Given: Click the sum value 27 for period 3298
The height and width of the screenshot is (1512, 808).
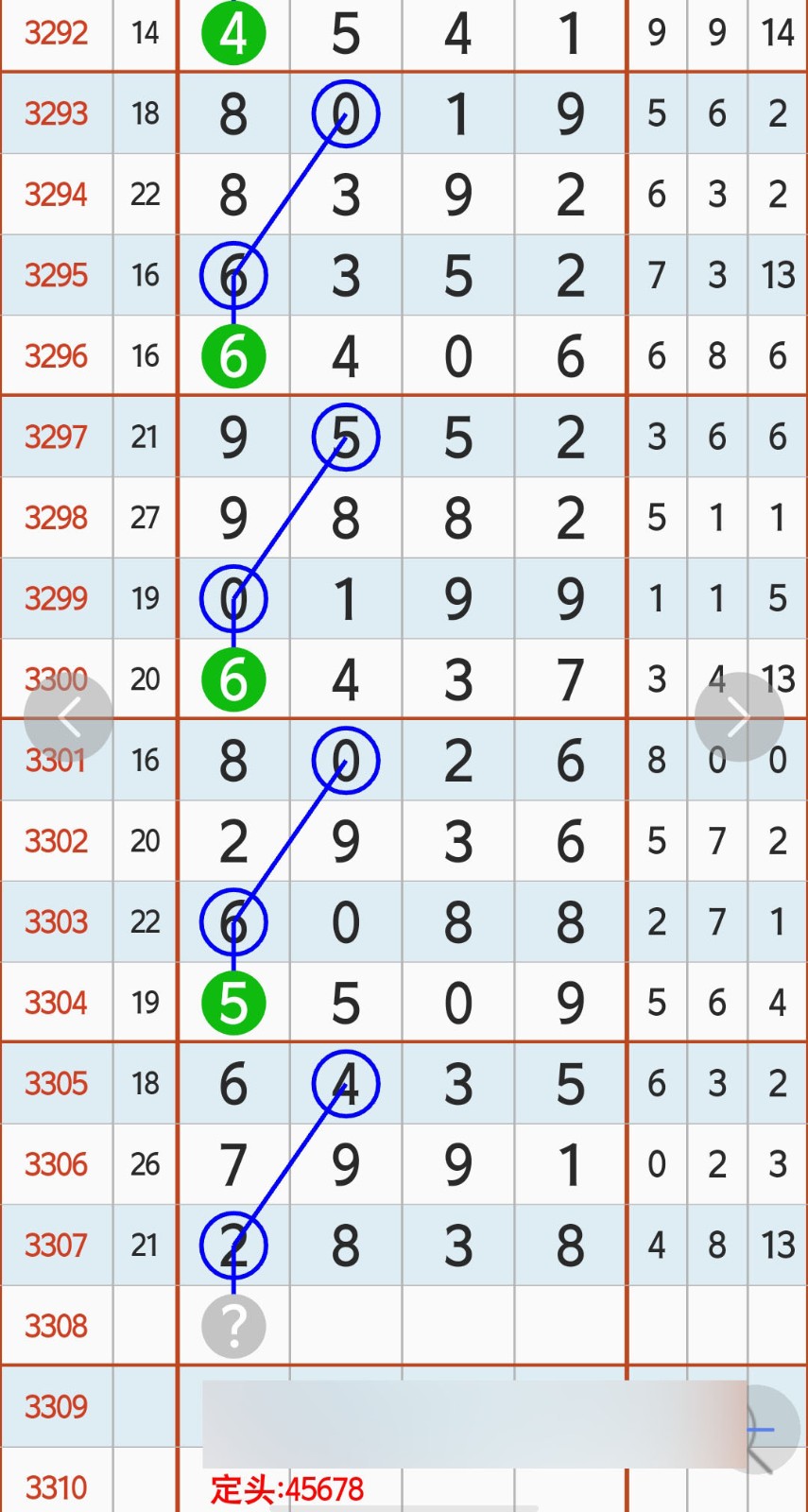Looking at the screenshot, I should [x=145, y=517].
